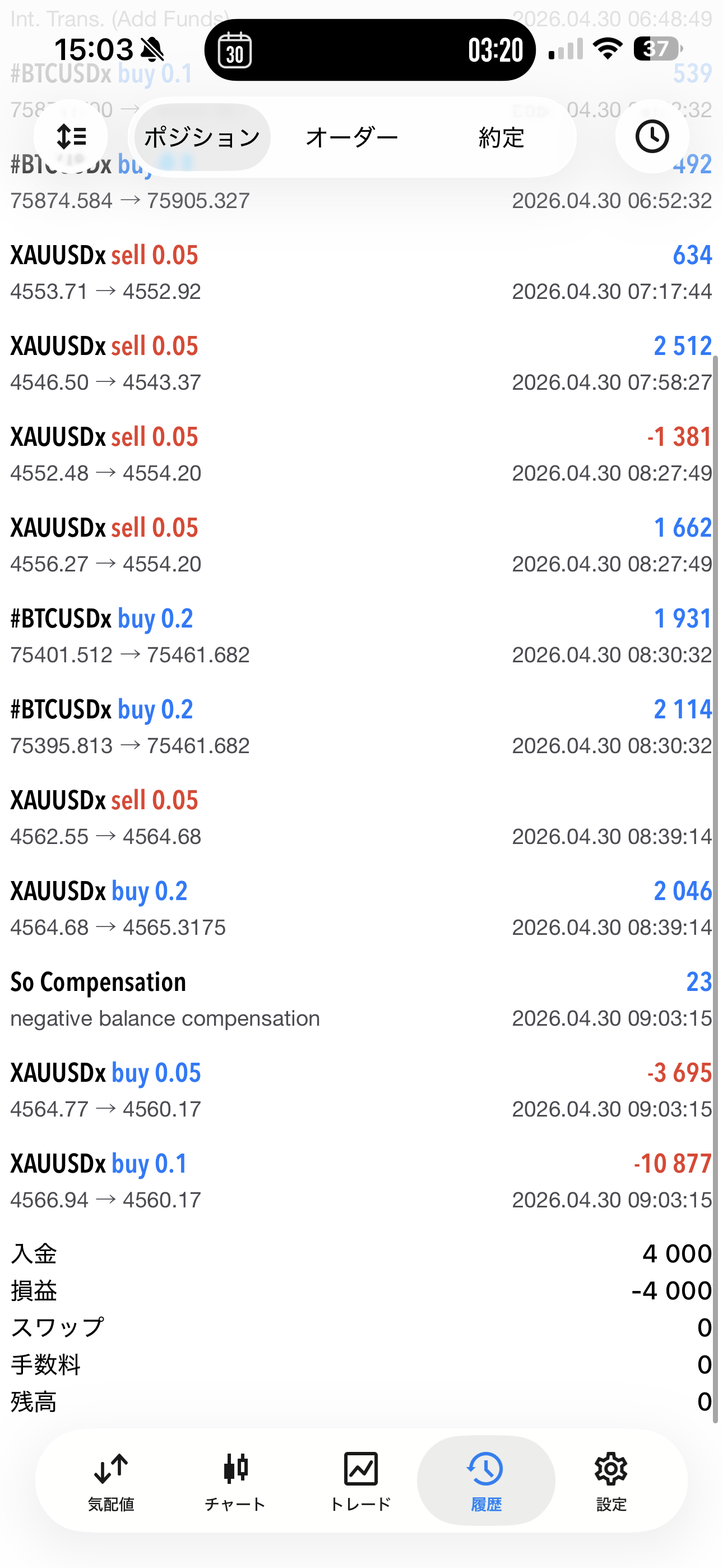
Task: Expand the XAUUSDx buy 0.2 trade with 2 046
Action: [x=361, y=909]
